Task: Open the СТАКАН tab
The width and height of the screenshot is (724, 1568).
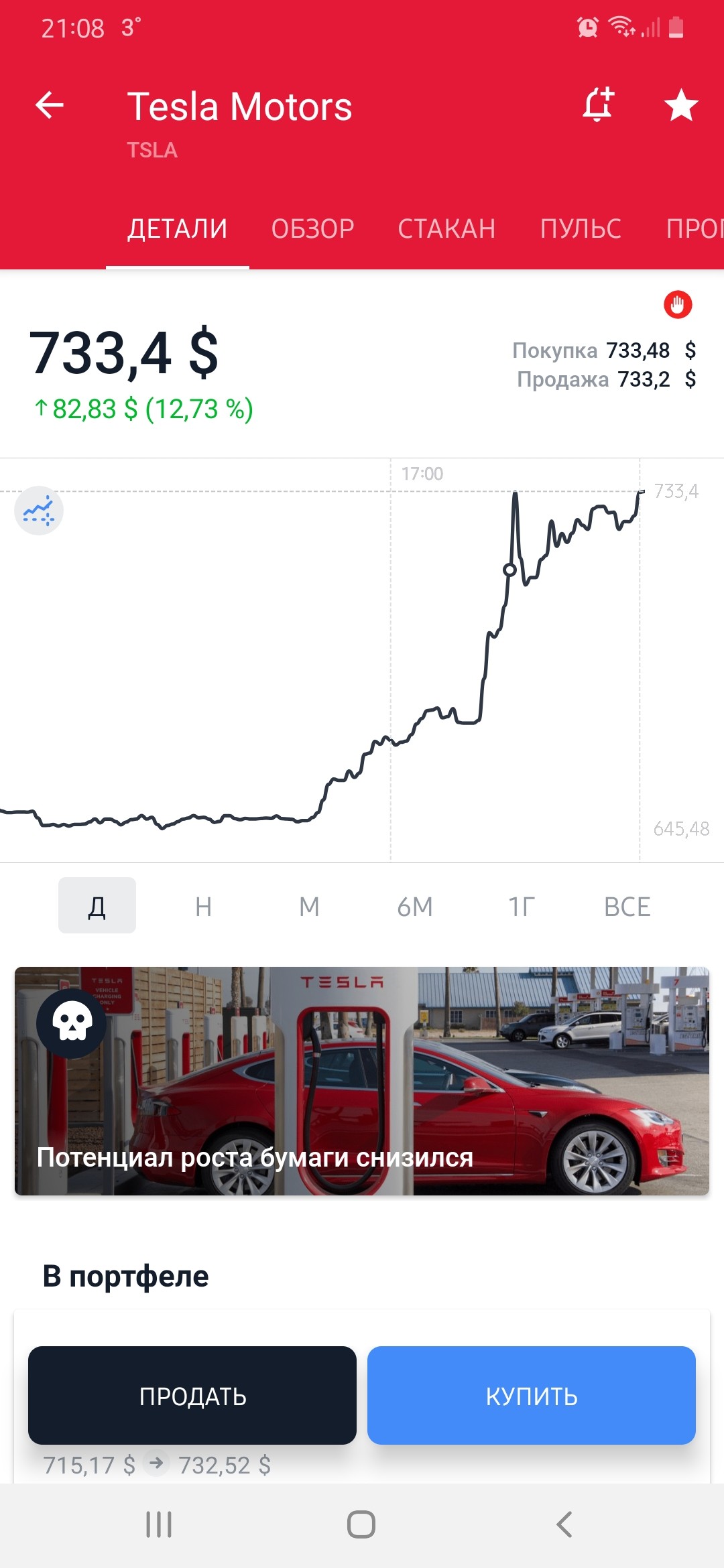Action: (446, 229)
